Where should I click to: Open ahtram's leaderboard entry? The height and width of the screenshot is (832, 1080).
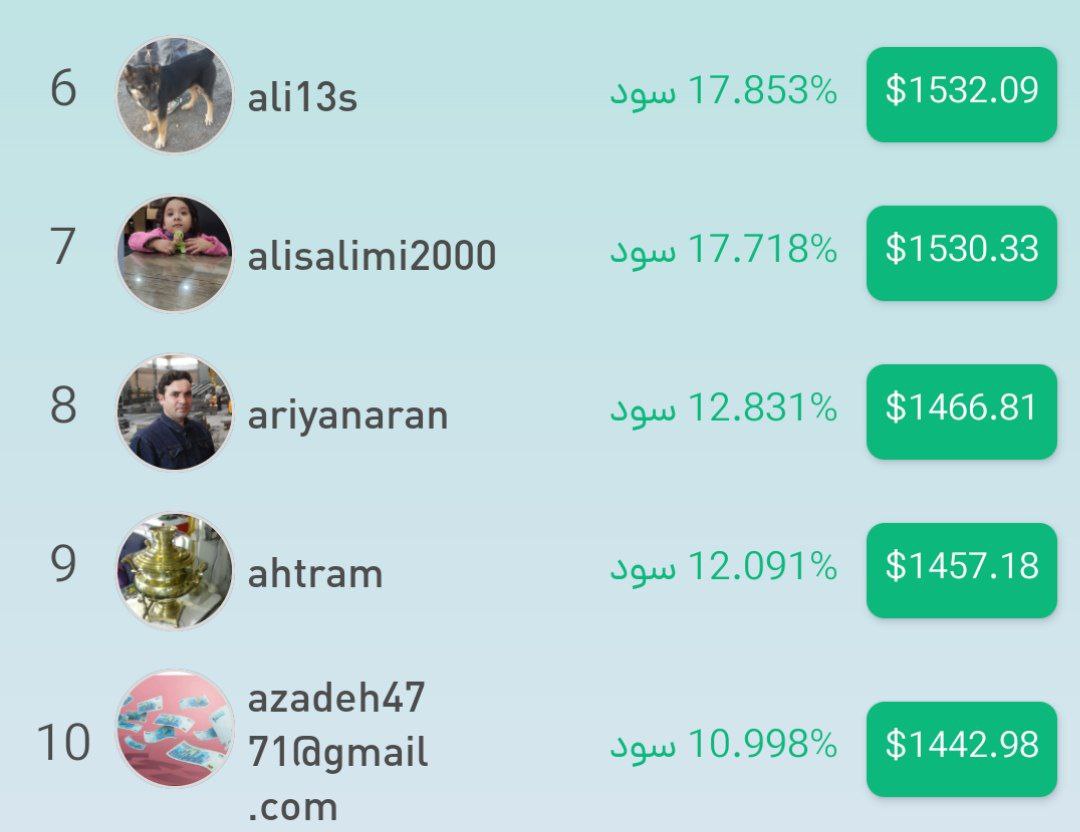[315, 573]
